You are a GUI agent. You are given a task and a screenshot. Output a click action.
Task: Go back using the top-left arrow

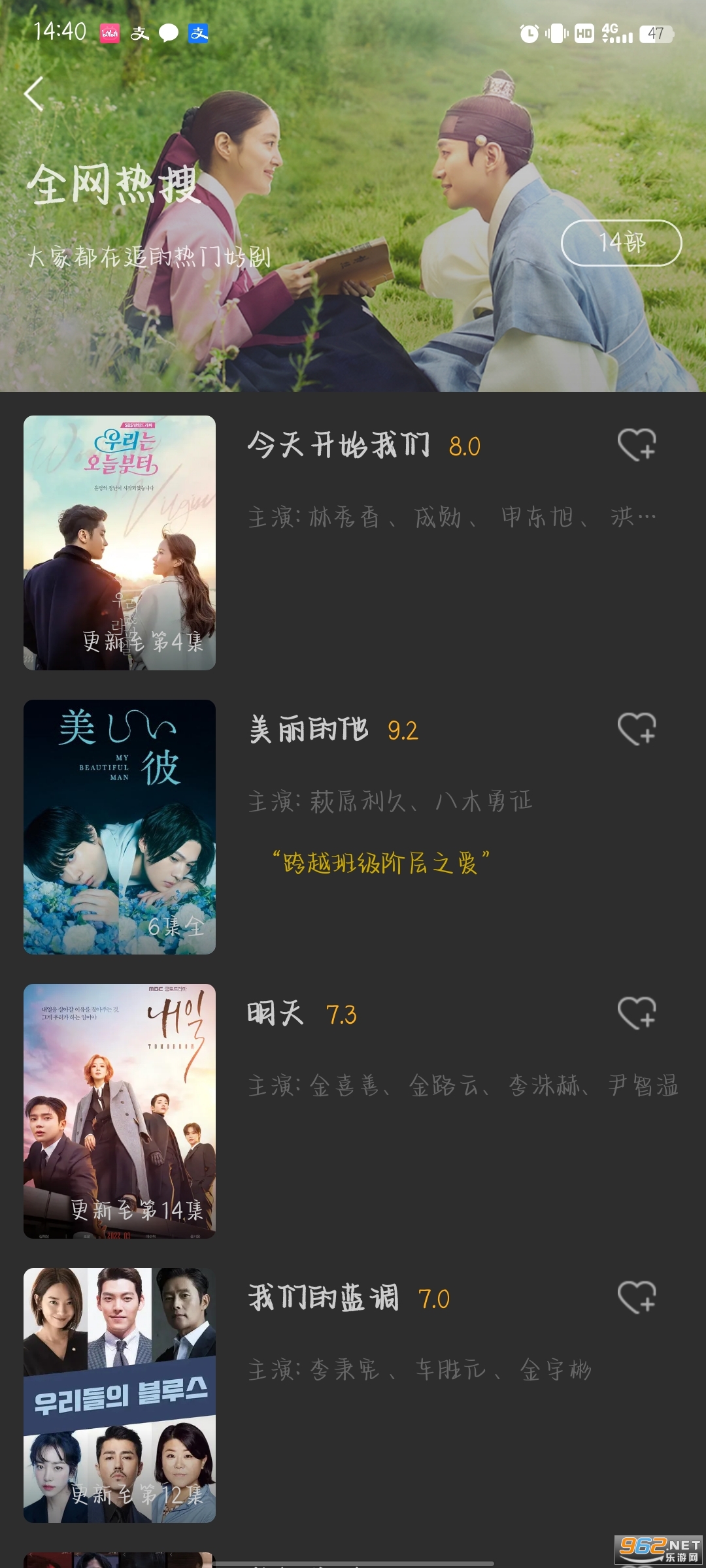pos(34,94)
